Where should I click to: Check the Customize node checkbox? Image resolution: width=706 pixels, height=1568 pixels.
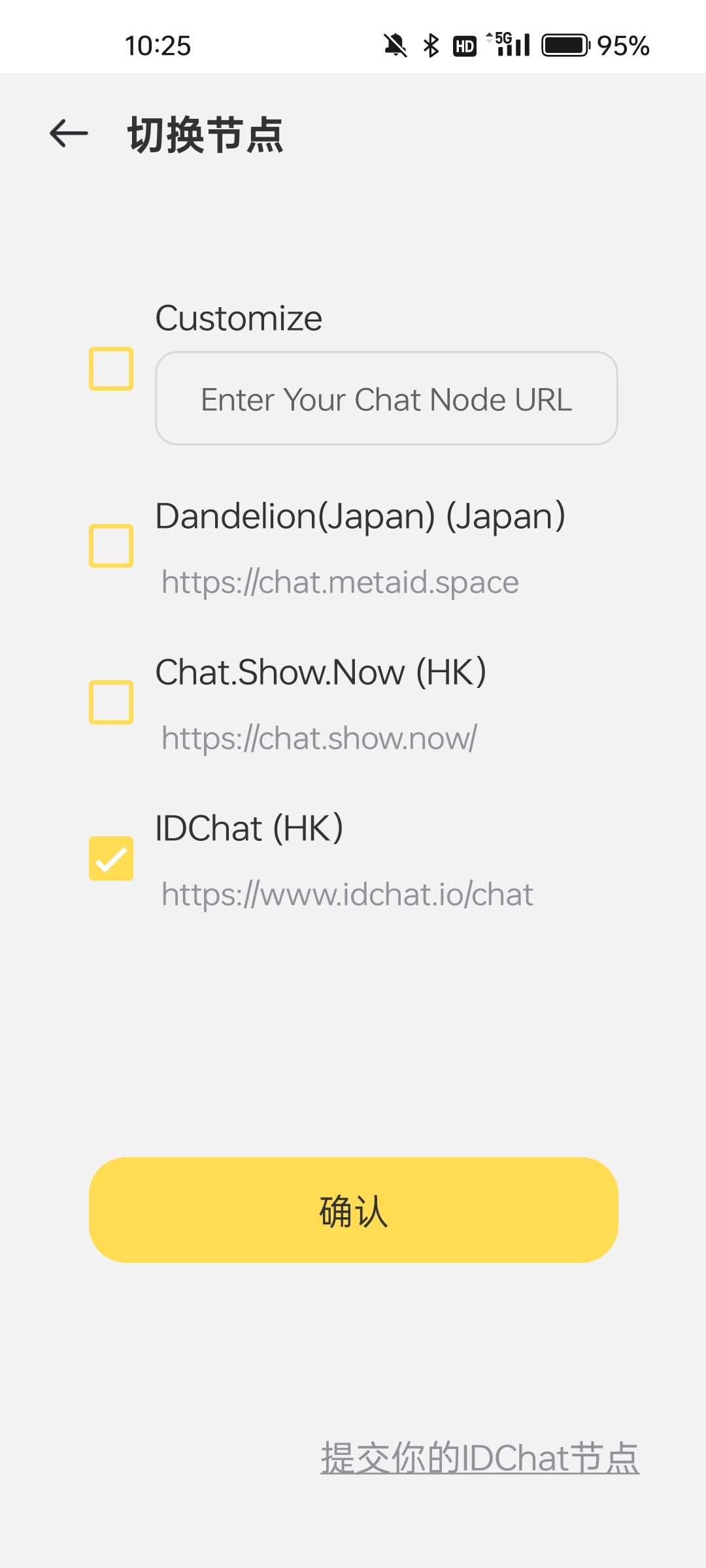(x=111, y=368)
